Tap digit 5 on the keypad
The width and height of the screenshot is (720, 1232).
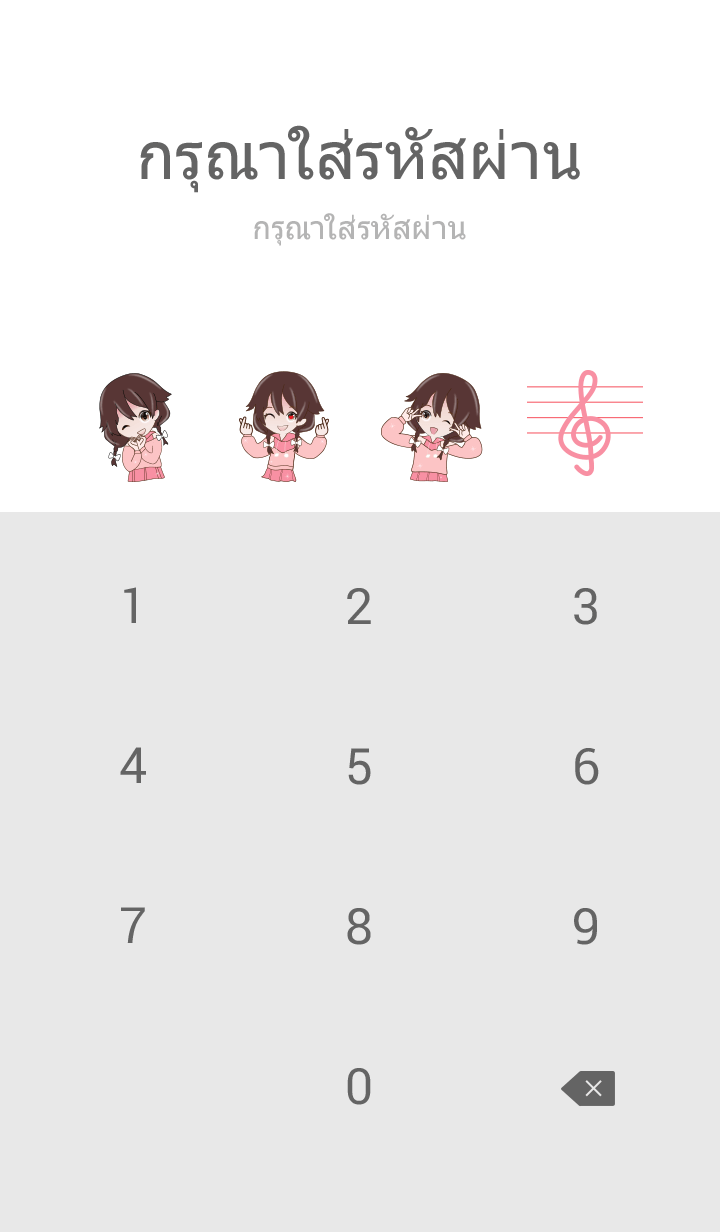359,767
